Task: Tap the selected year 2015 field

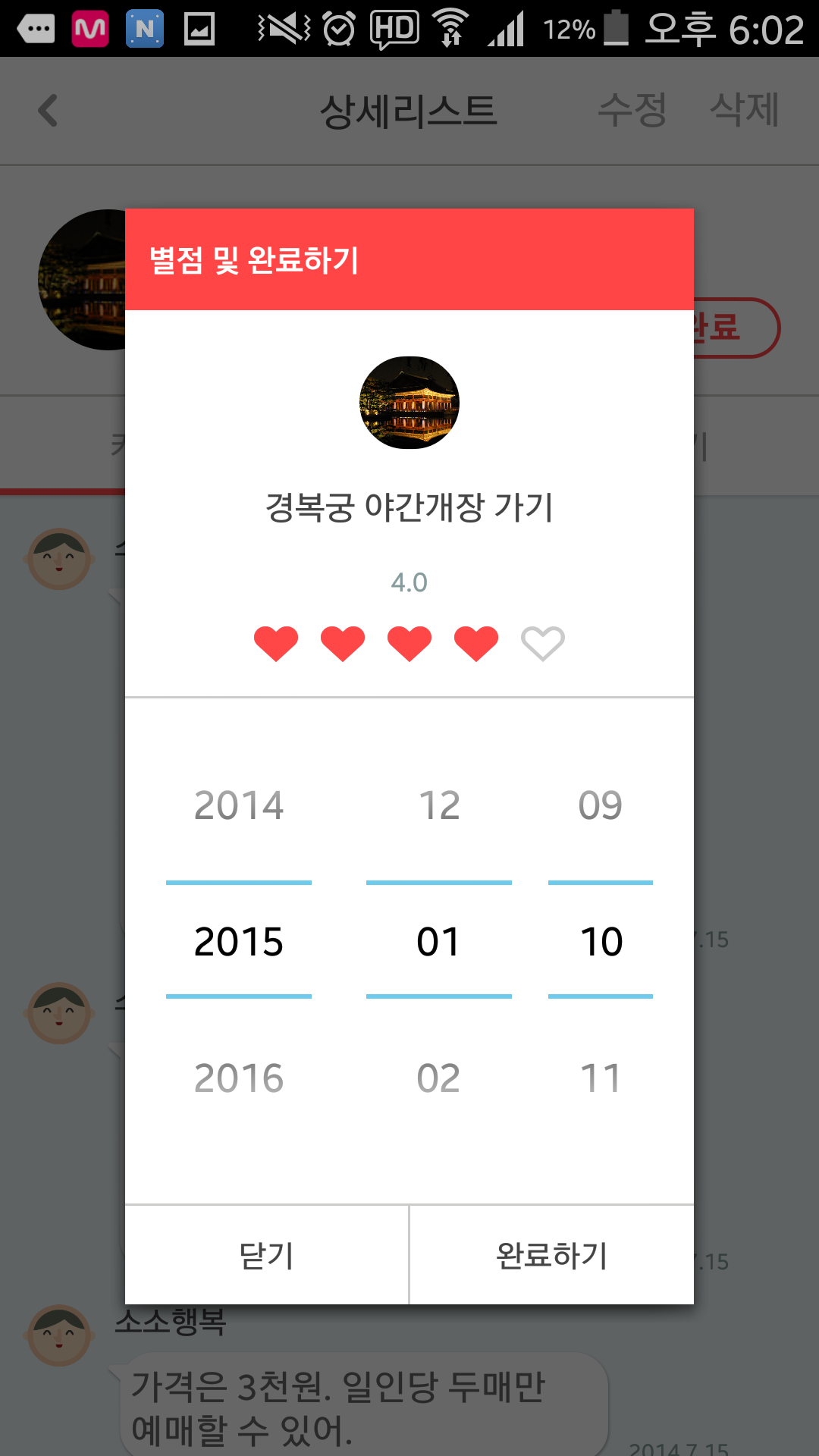Action: [x=239, y=942]
